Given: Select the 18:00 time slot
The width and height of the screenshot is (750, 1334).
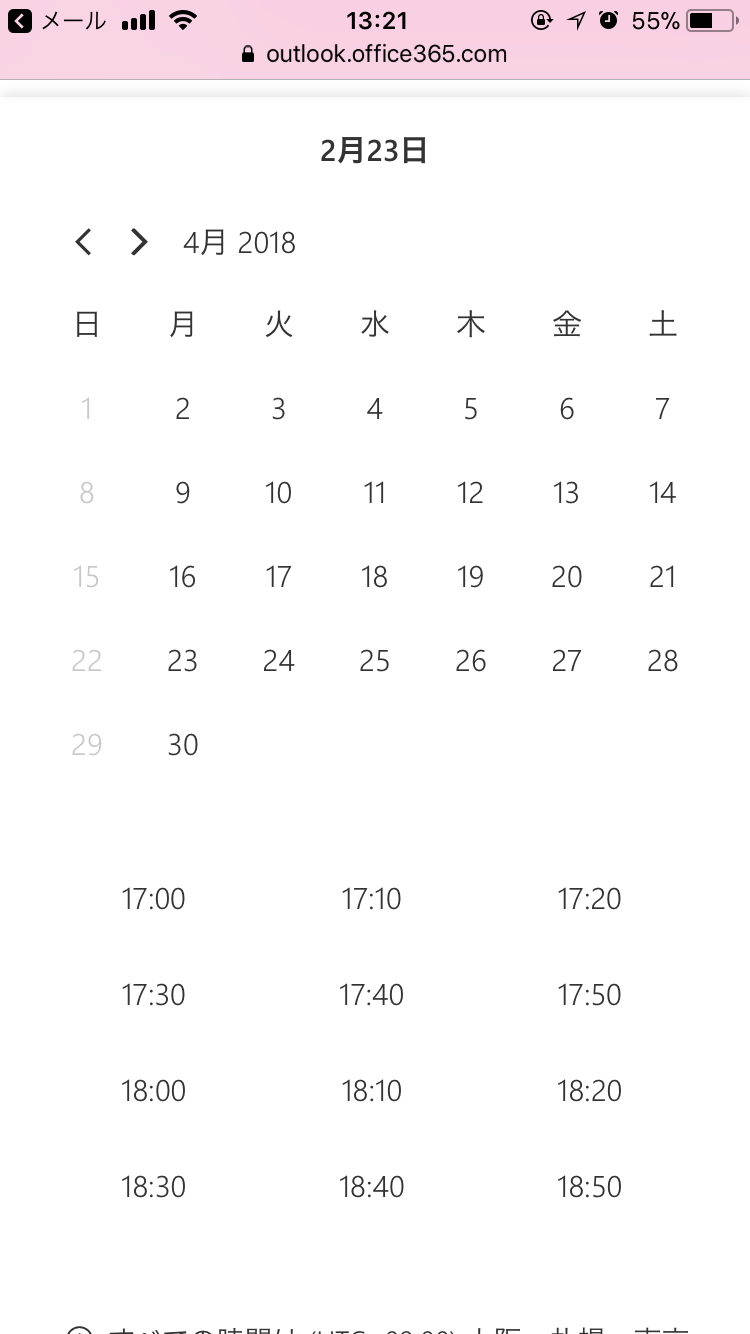Looking at the screenshot, I should pos(153,1091).
